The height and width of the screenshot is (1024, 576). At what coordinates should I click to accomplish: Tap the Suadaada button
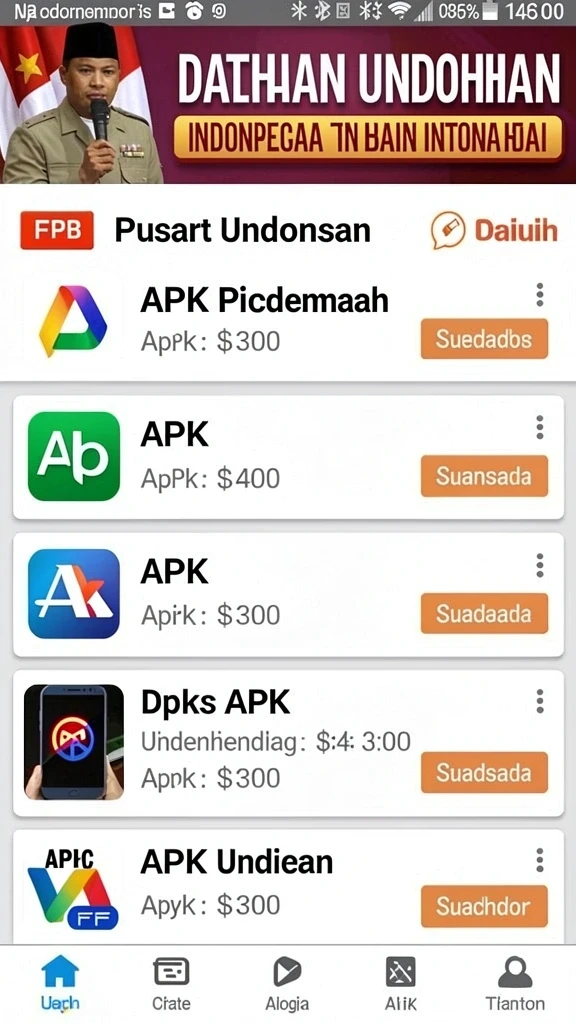coord(484,613)
